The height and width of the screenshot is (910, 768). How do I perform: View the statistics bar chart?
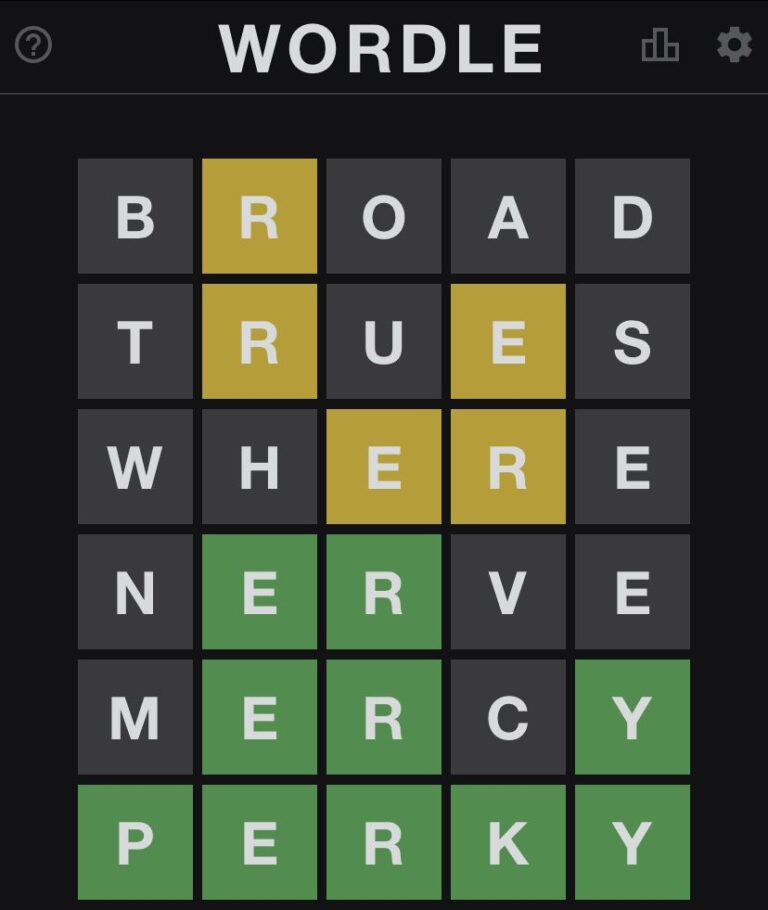pyautogui.click(x=660, y=45)
